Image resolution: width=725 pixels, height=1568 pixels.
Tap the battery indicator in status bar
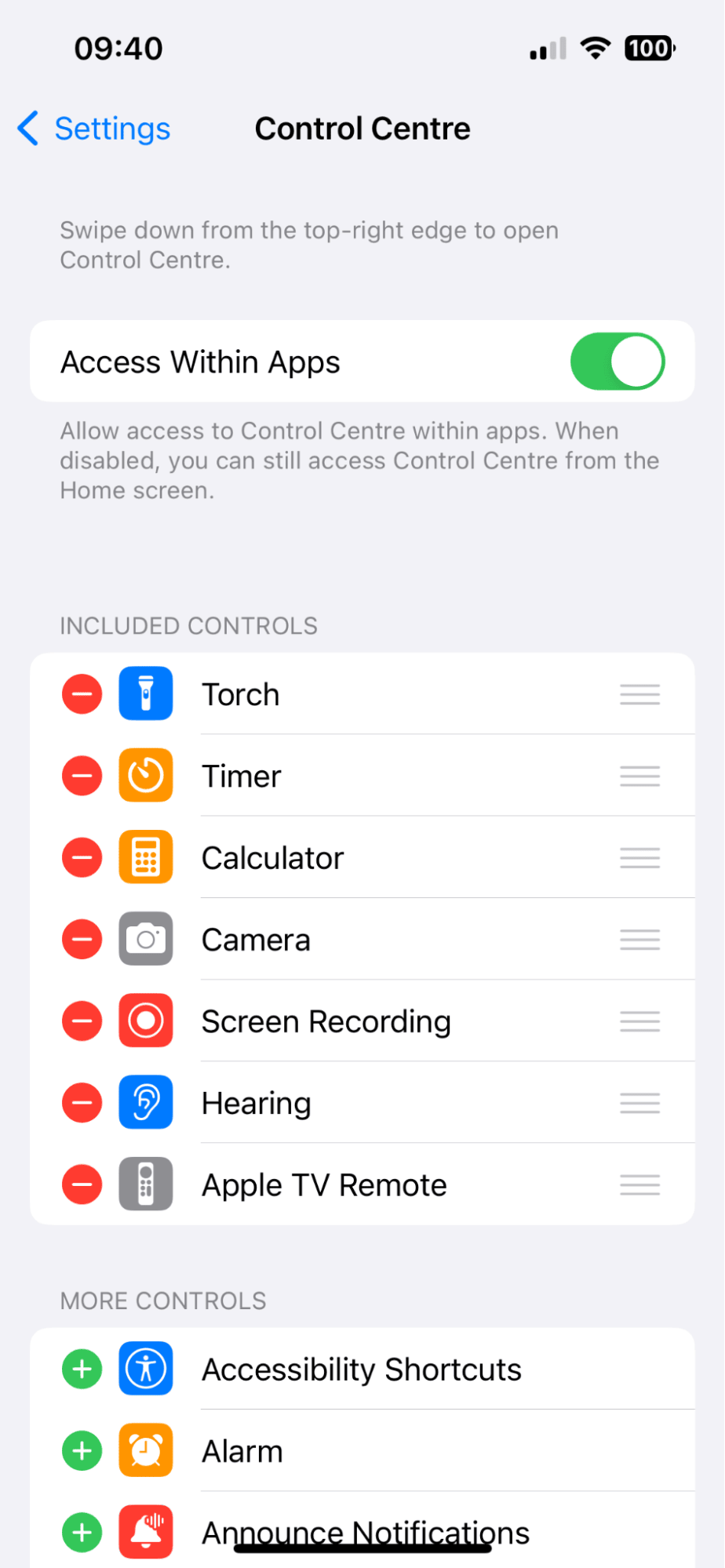[648, 48]
